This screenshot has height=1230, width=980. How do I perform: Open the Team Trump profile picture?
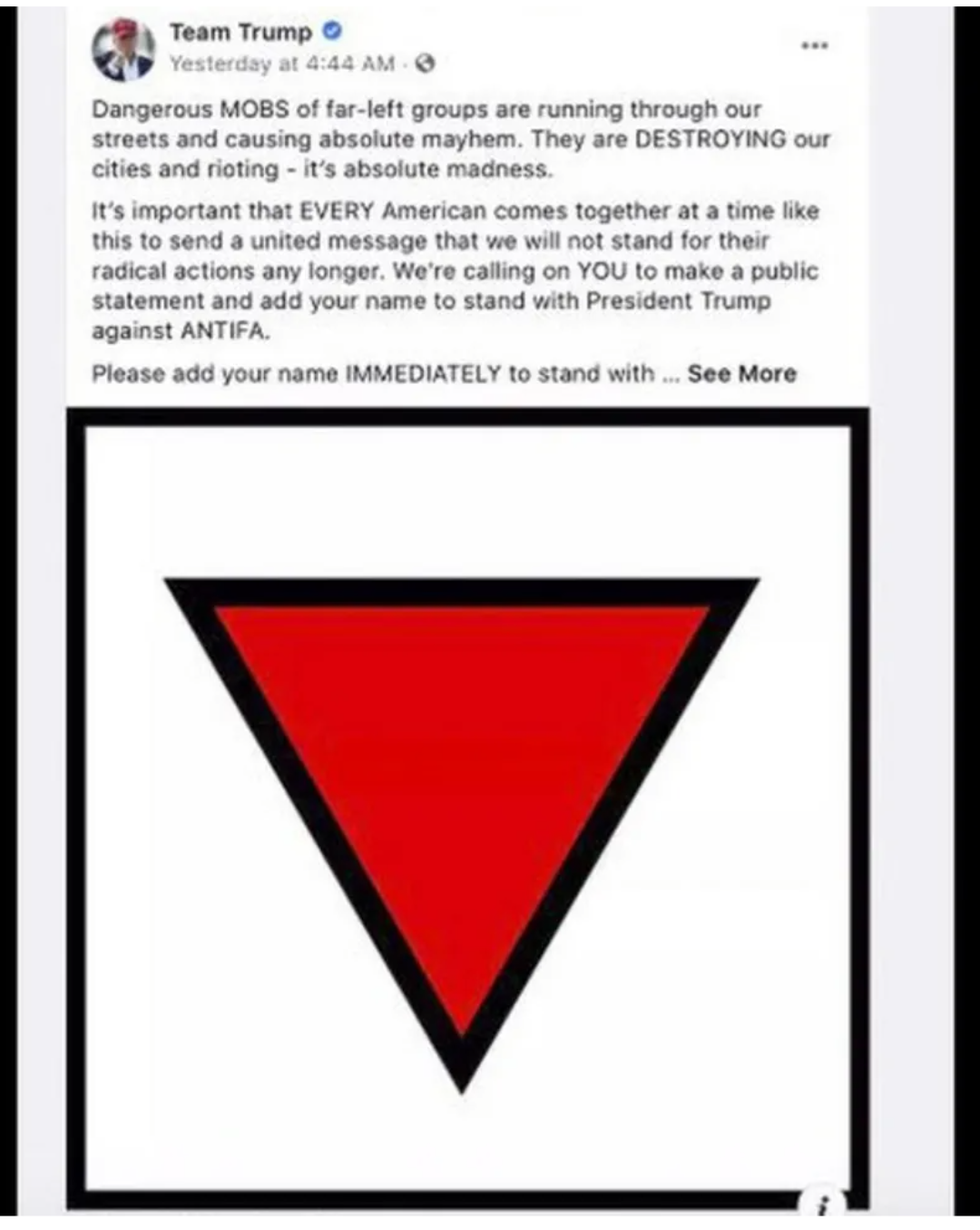tap(122, 49)
